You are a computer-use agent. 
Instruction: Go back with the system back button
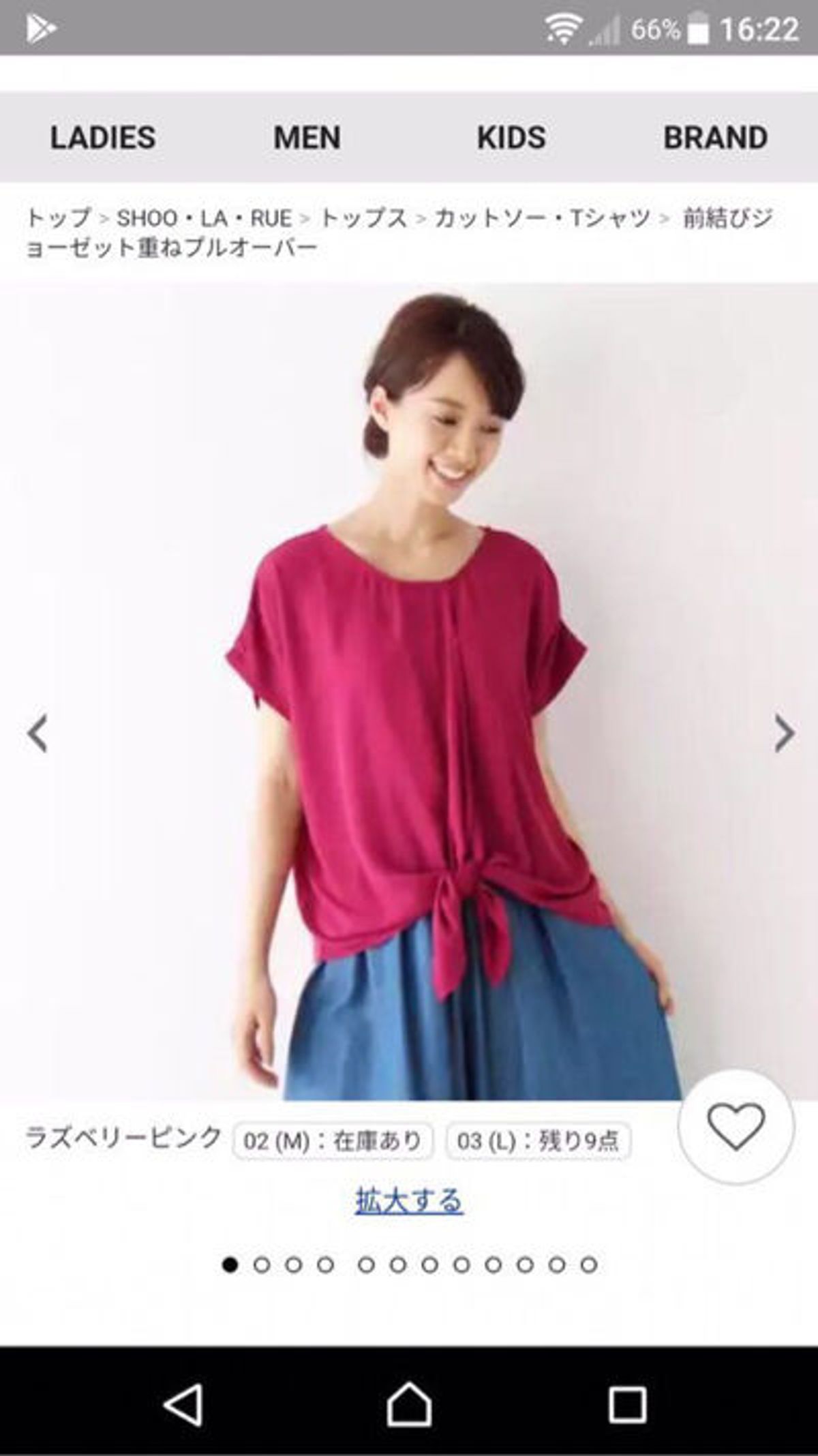(184, 1404)
